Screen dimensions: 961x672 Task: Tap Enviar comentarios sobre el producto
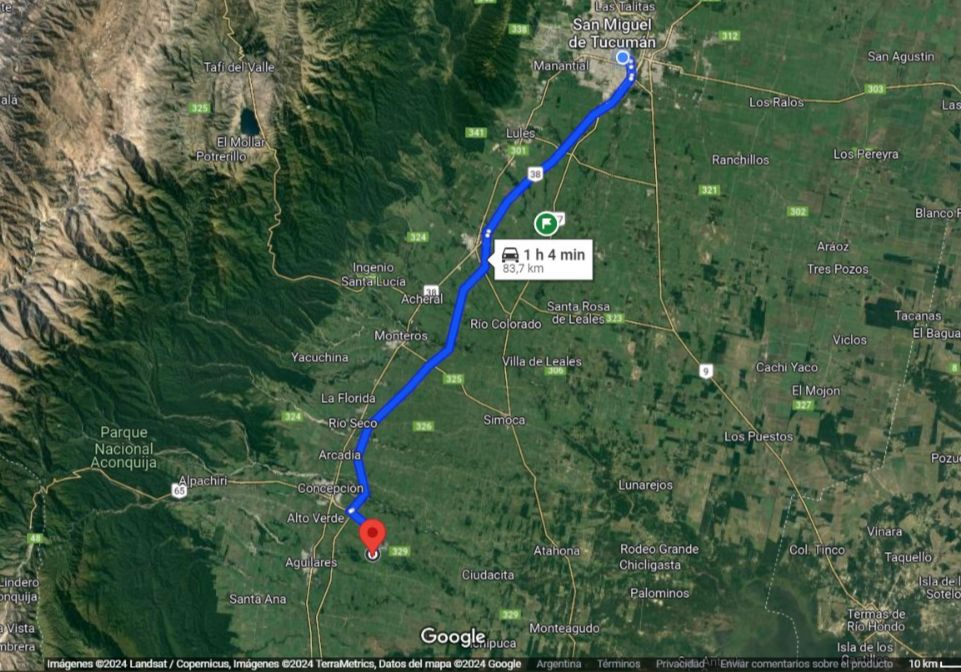point(807,664)
